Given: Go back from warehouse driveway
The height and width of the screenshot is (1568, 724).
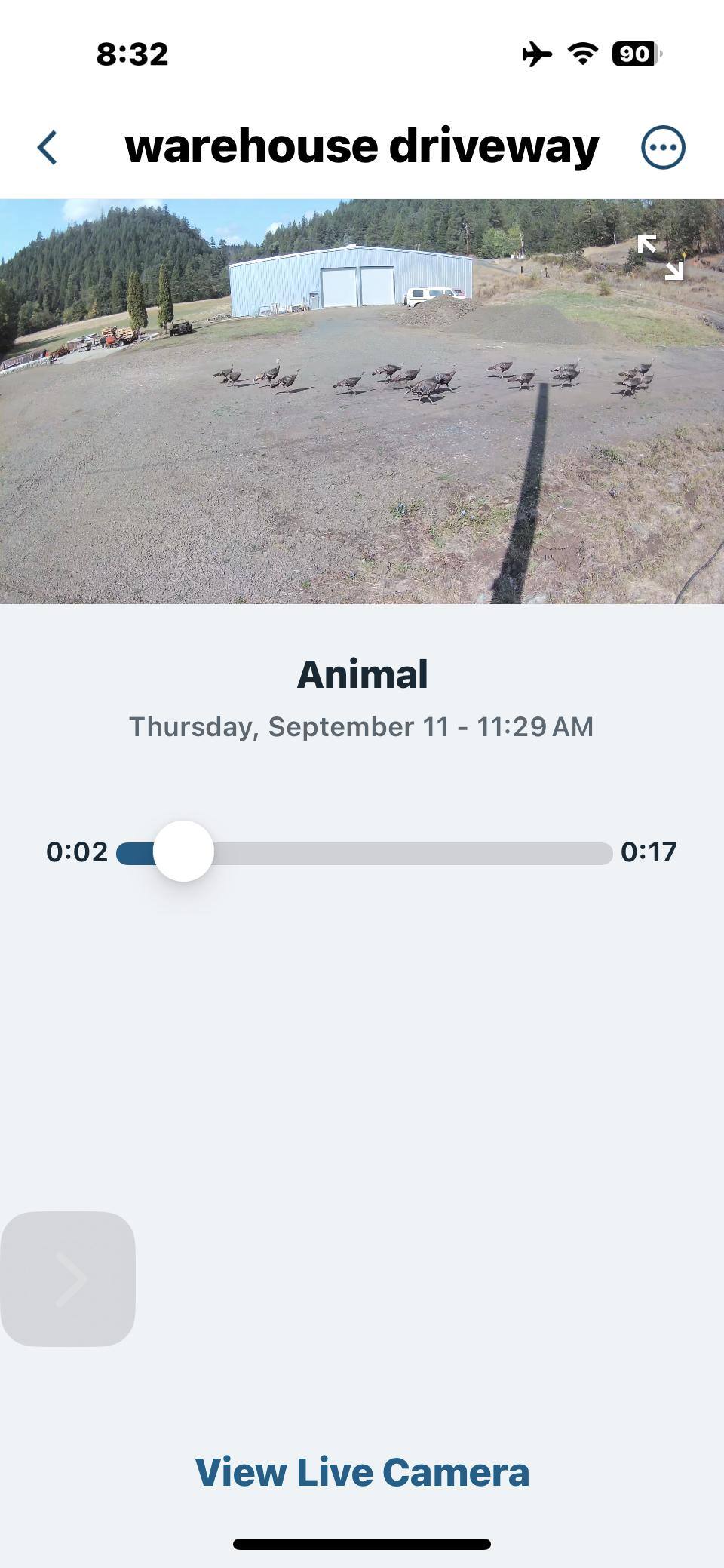Looking at the screenshot, I should (48, 147).
